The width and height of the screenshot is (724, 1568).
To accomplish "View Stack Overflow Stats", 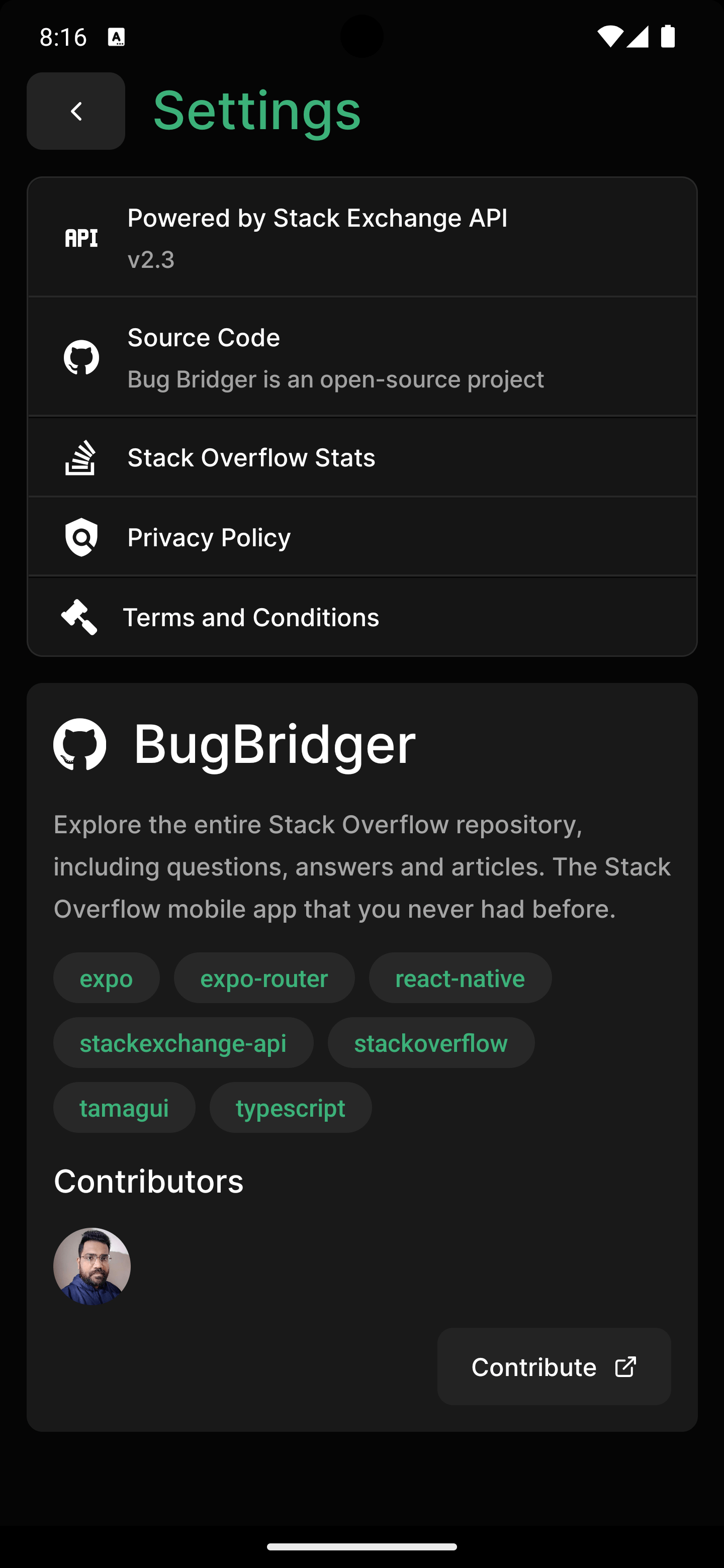I will coord(361,458).
